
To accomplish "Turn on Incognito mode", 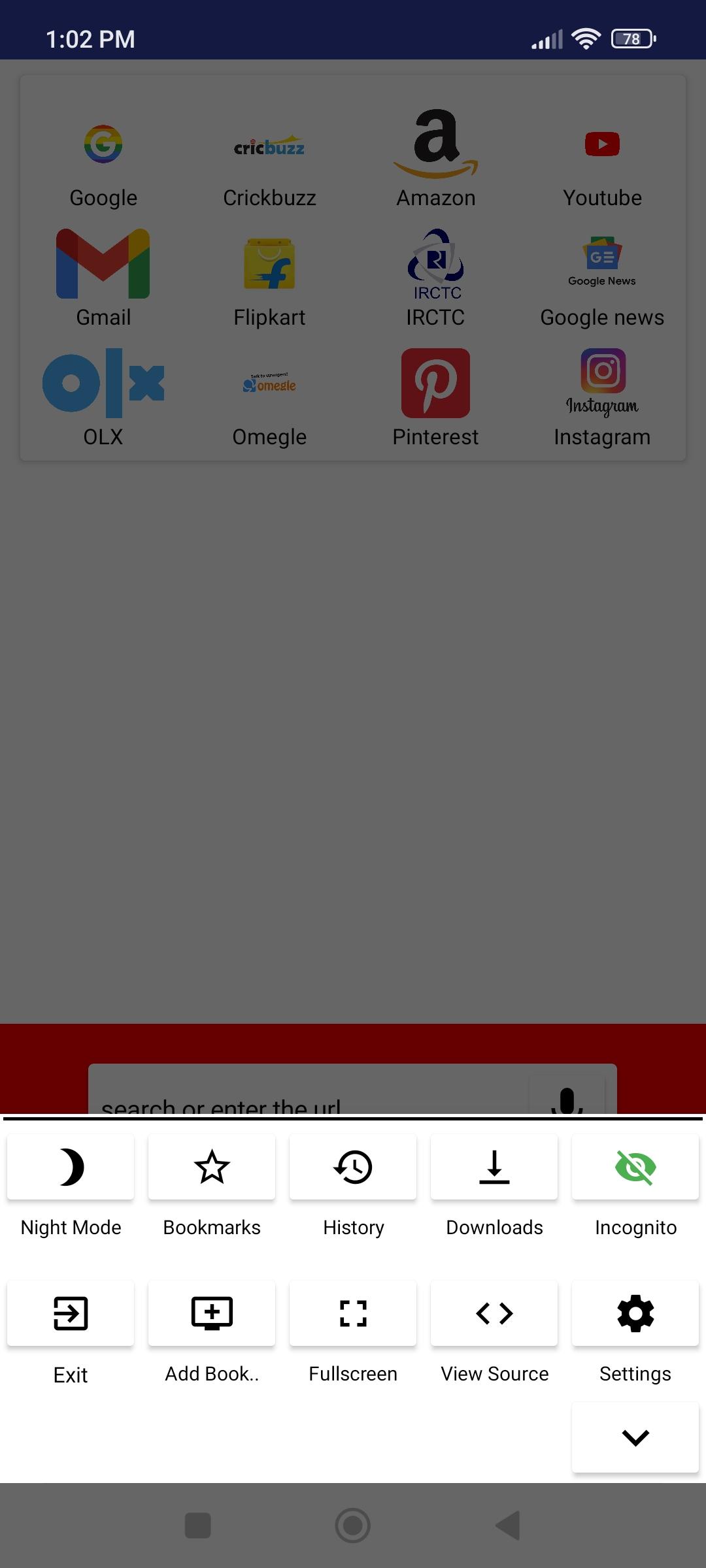I will point(635,1167).
